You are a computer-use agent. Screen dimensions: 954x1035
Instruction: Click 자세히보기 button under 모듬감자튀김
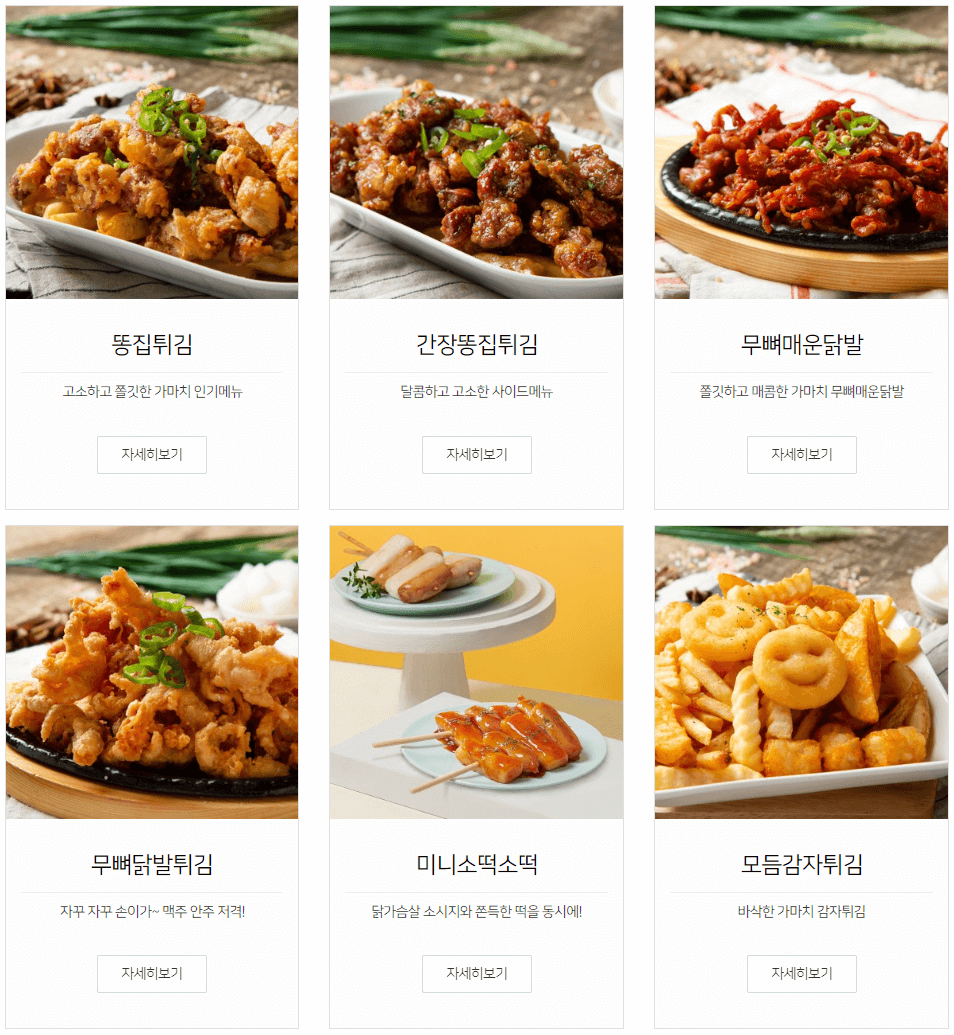click(801, 973)
